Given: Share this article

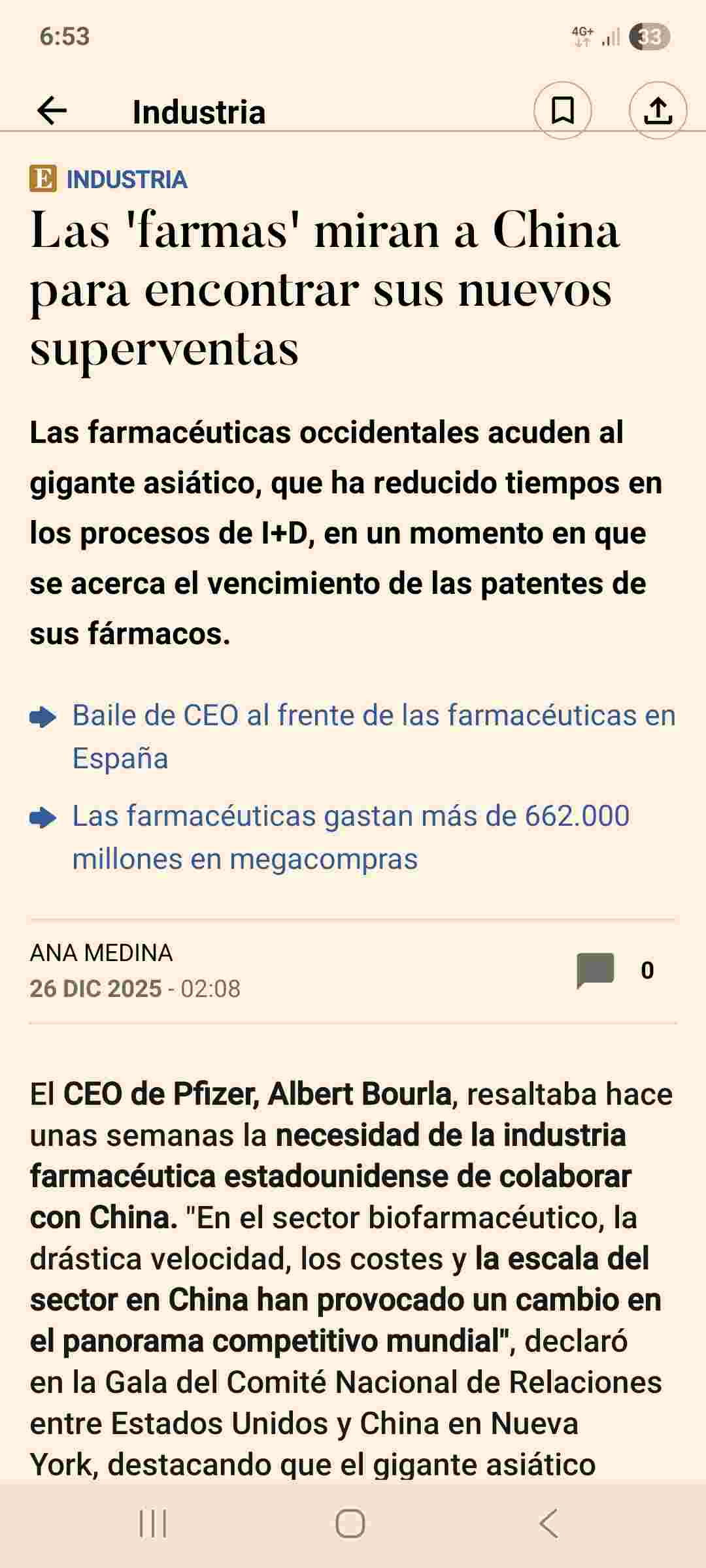Looking at the screenshot, I should [658, 110].
